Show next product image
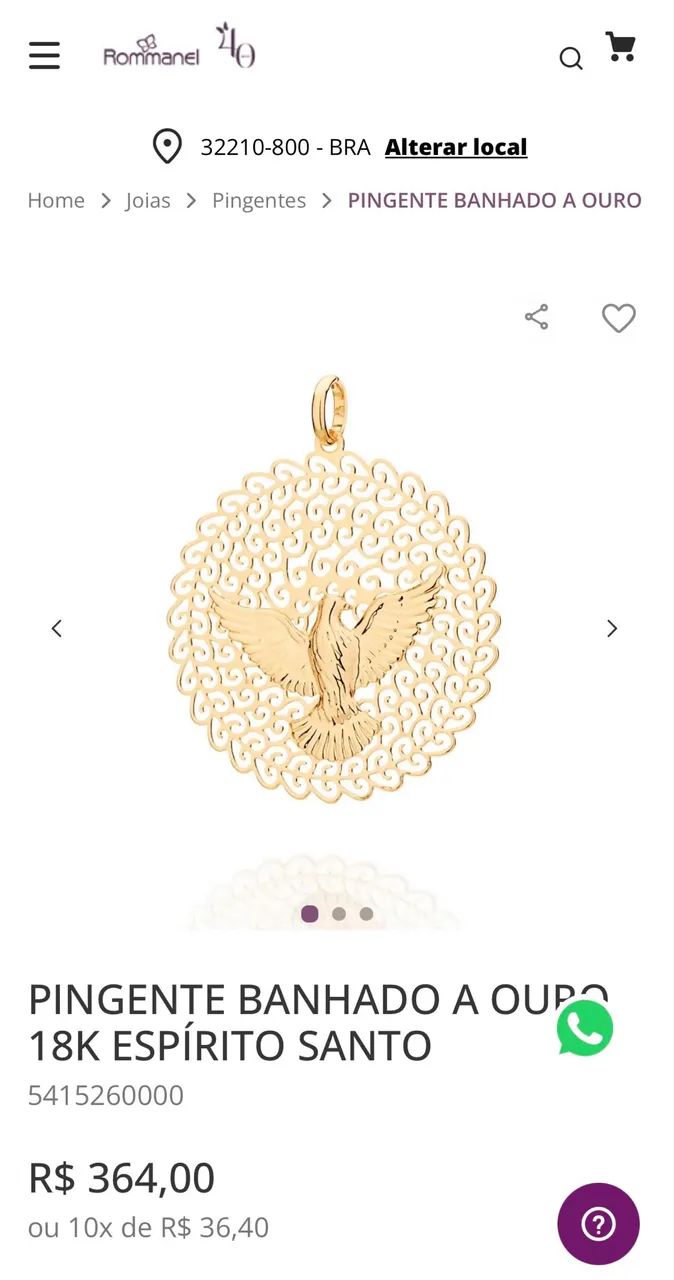 tap(612, 628)
